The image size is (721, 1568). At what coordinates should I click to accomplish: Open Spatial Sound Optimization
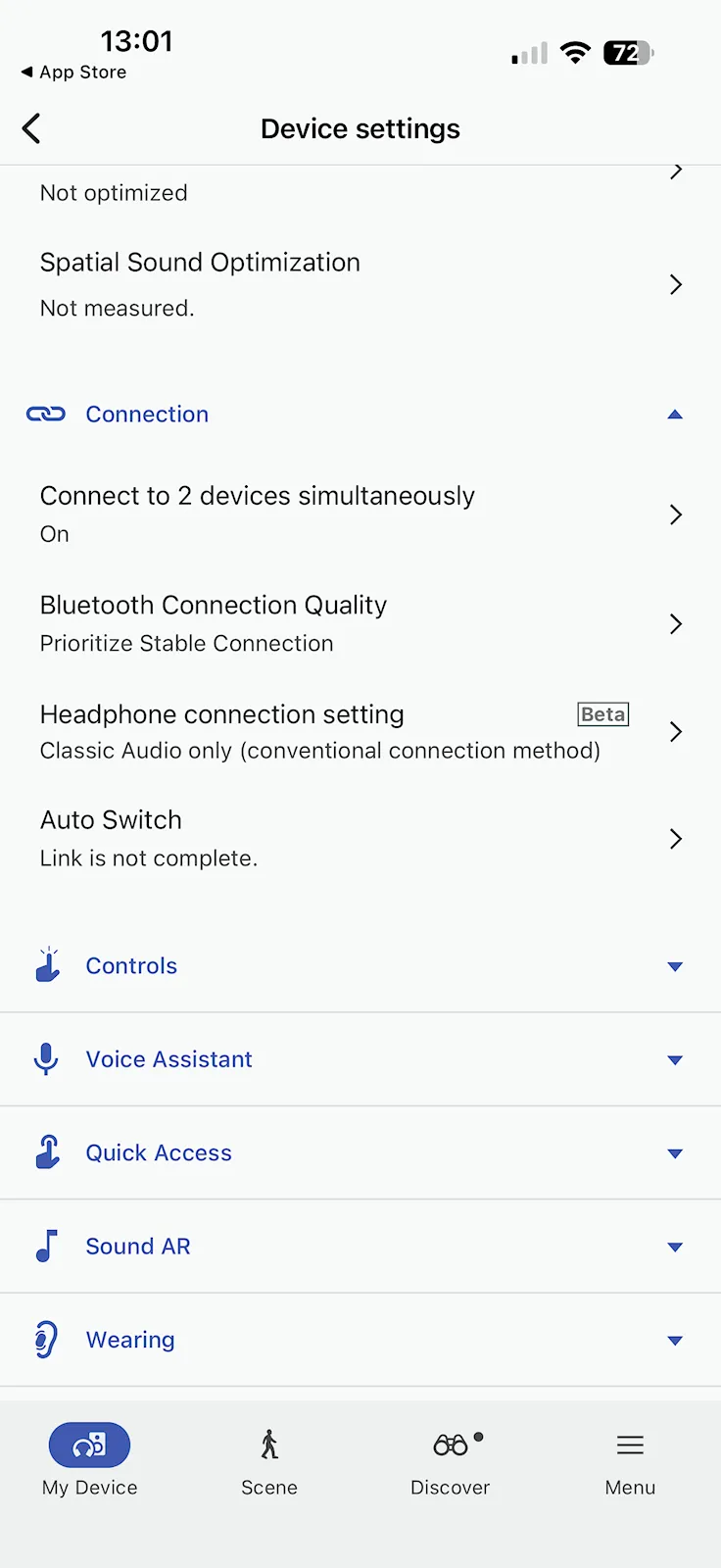coord(360,284)
